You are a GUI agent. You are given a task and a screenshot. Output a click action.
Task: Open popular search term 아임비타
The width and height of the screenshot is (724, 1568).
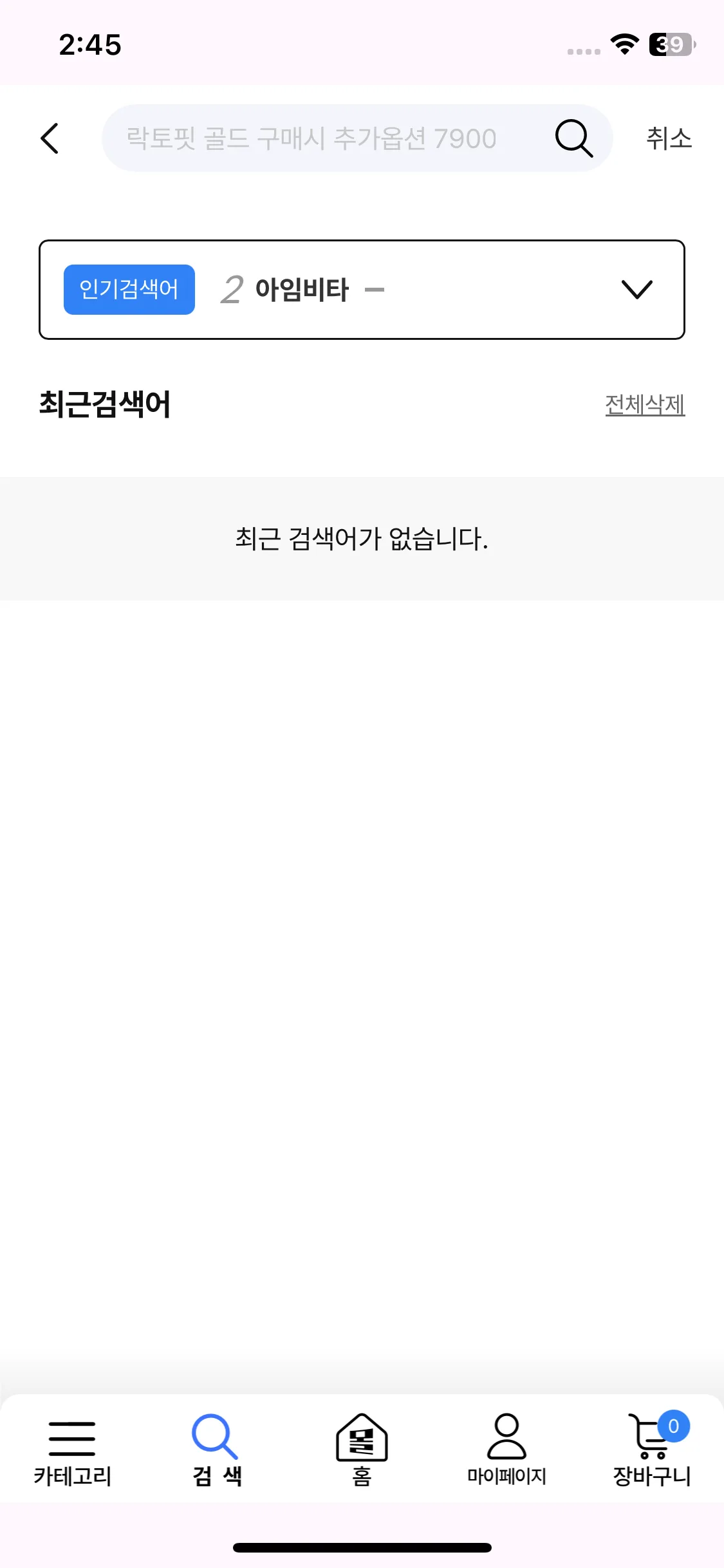point(301,290)
